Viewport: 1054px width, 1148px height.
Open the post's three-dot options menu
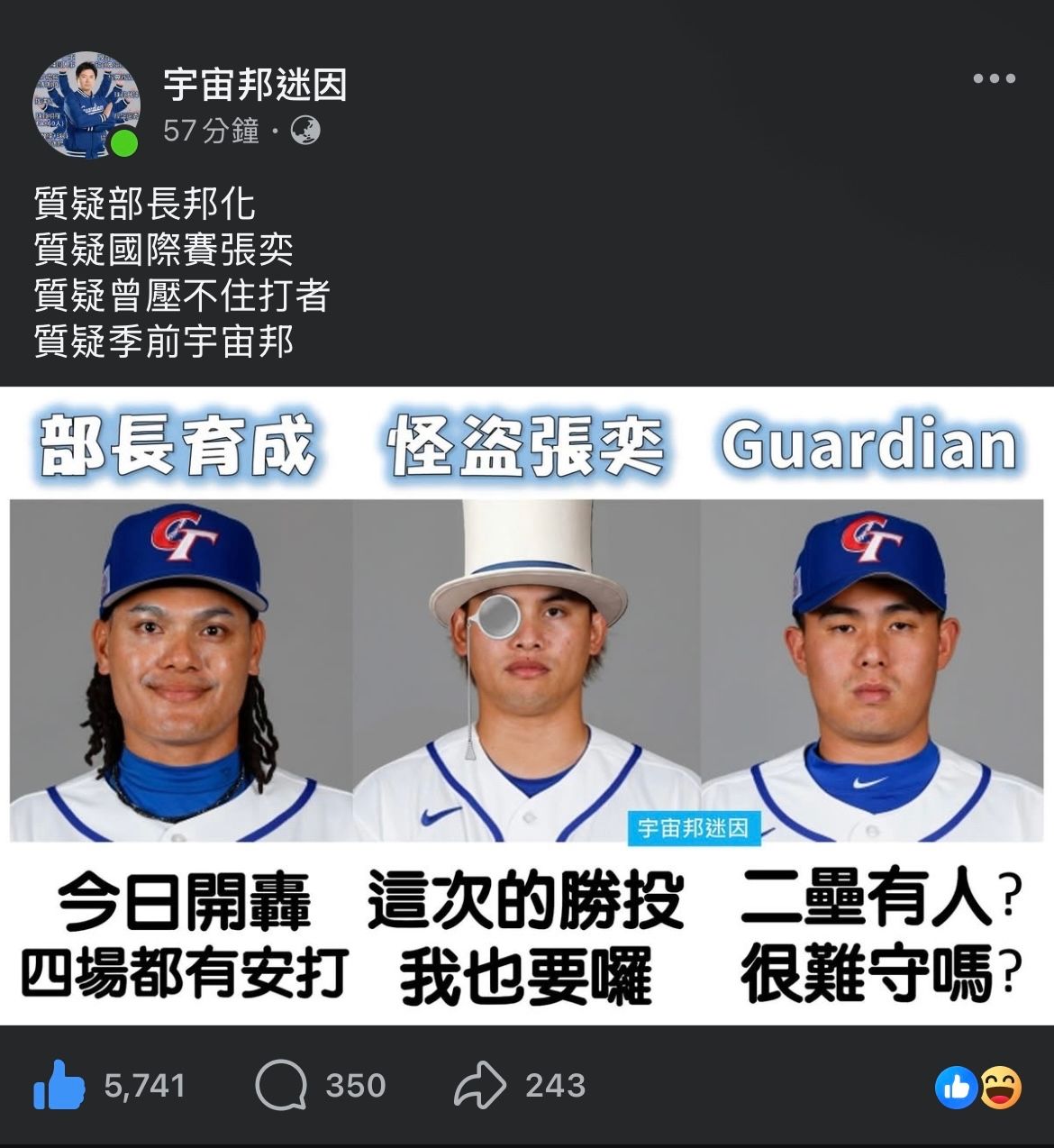(x=994, y=79)
